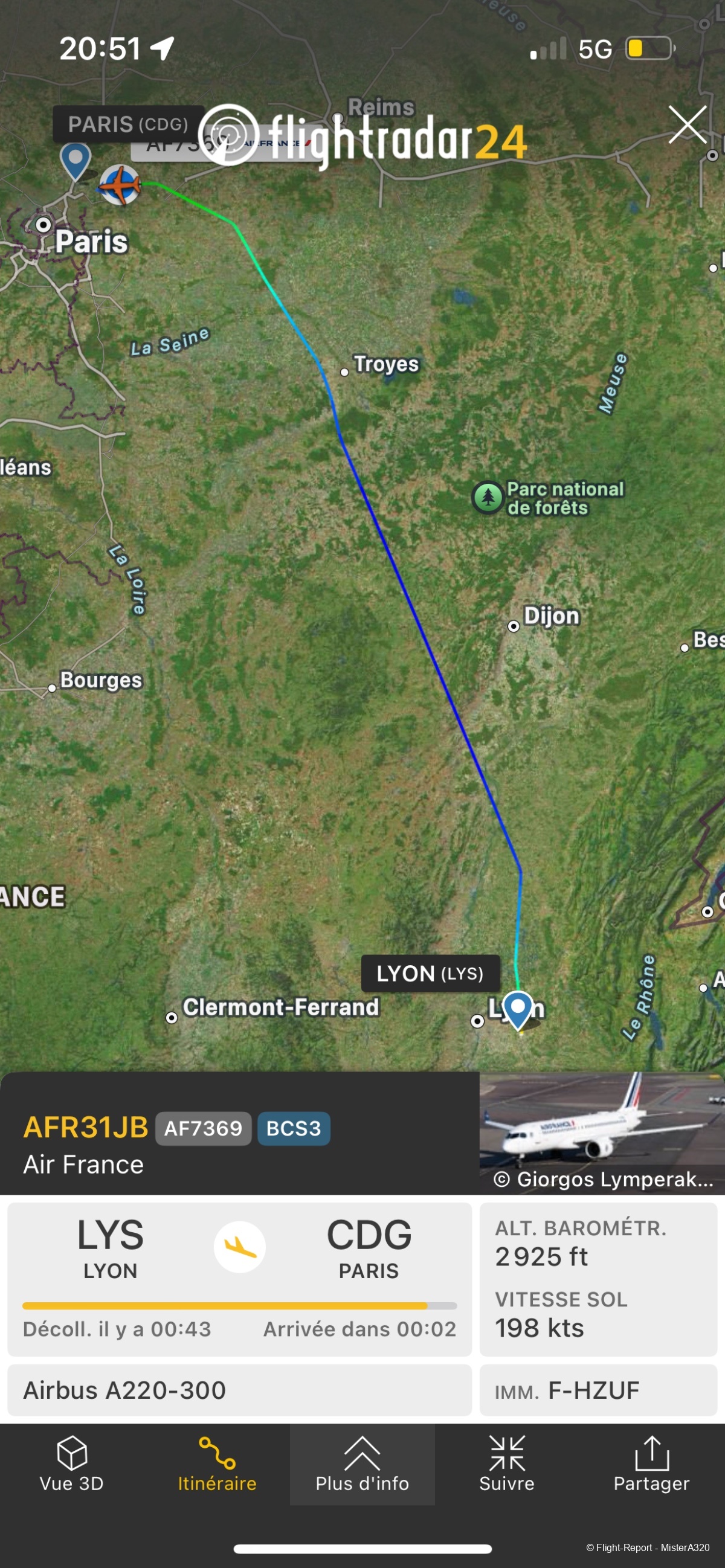Image resolution: width=725 pixels, height=1568 pixels.
Task: Open the Airbus A220-300 aircraft row
Action: [x=239, y=1390]
